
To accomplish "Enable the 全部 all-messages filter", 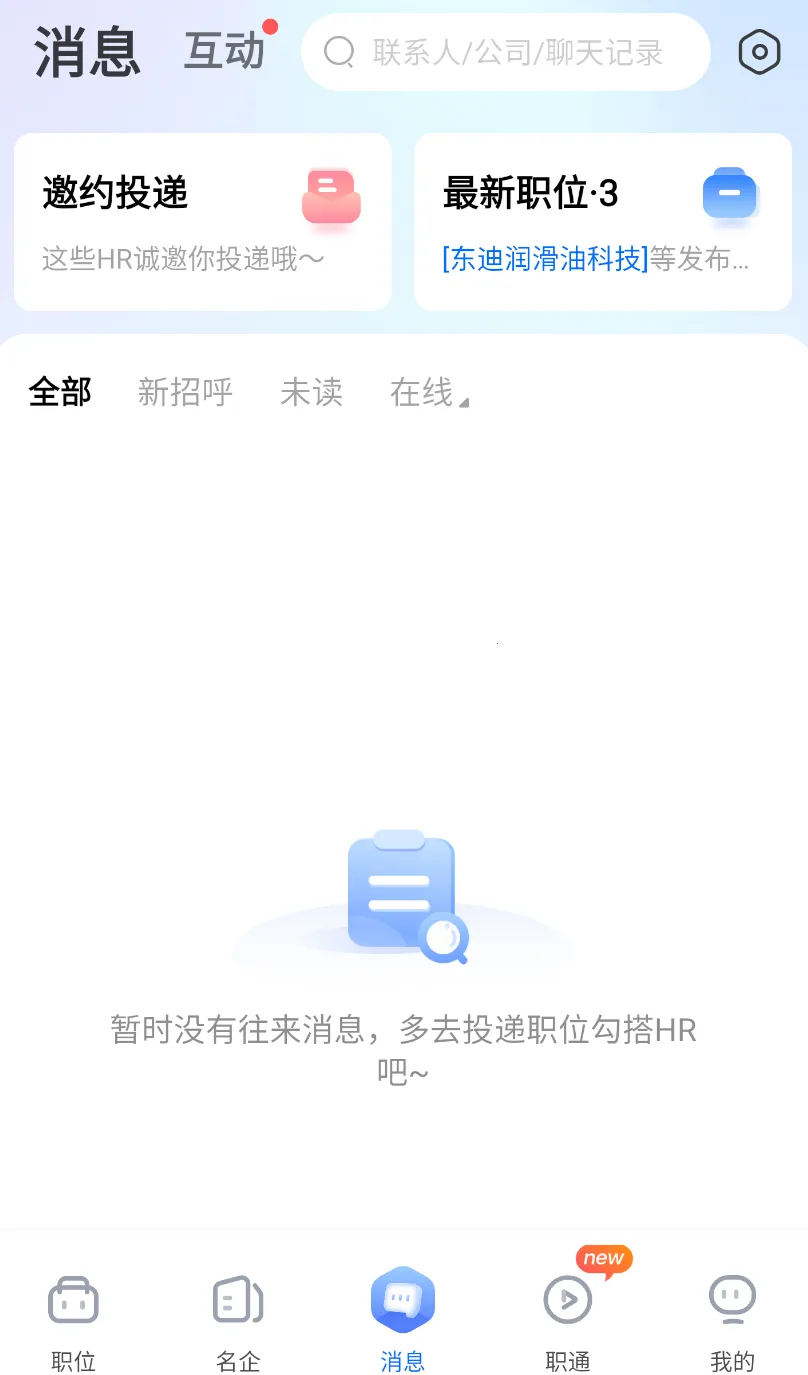I will [60, 393].
